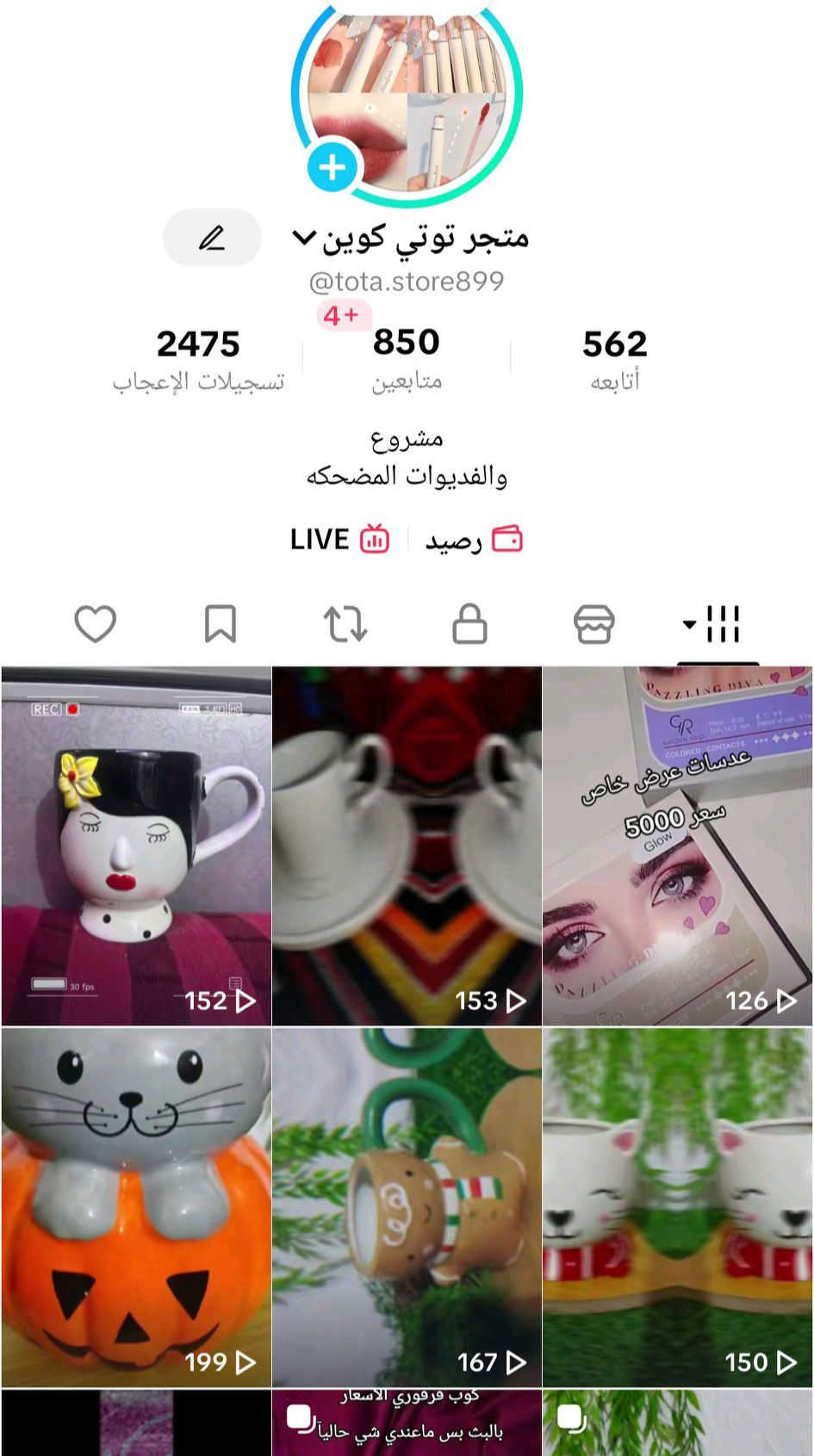Play the cat pumpkin video with 199 views
This screenshot has height=1456, width=814.
click(x=136, y=1207)
